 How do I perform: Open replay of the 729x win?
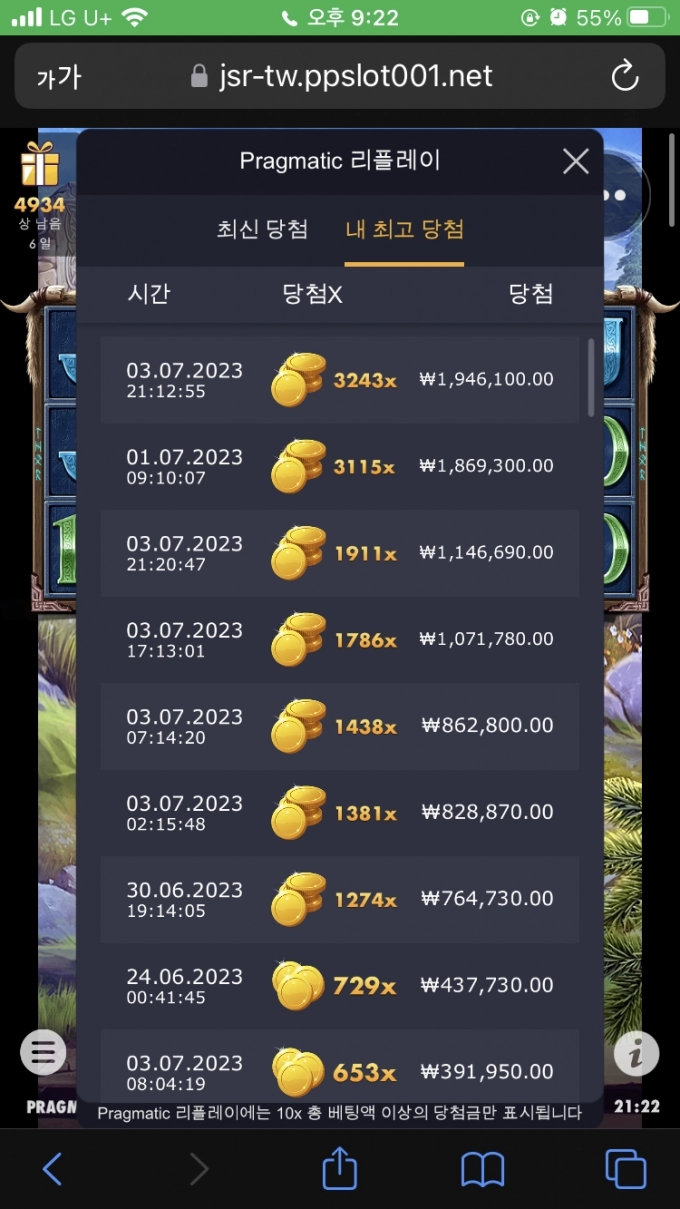340,985
